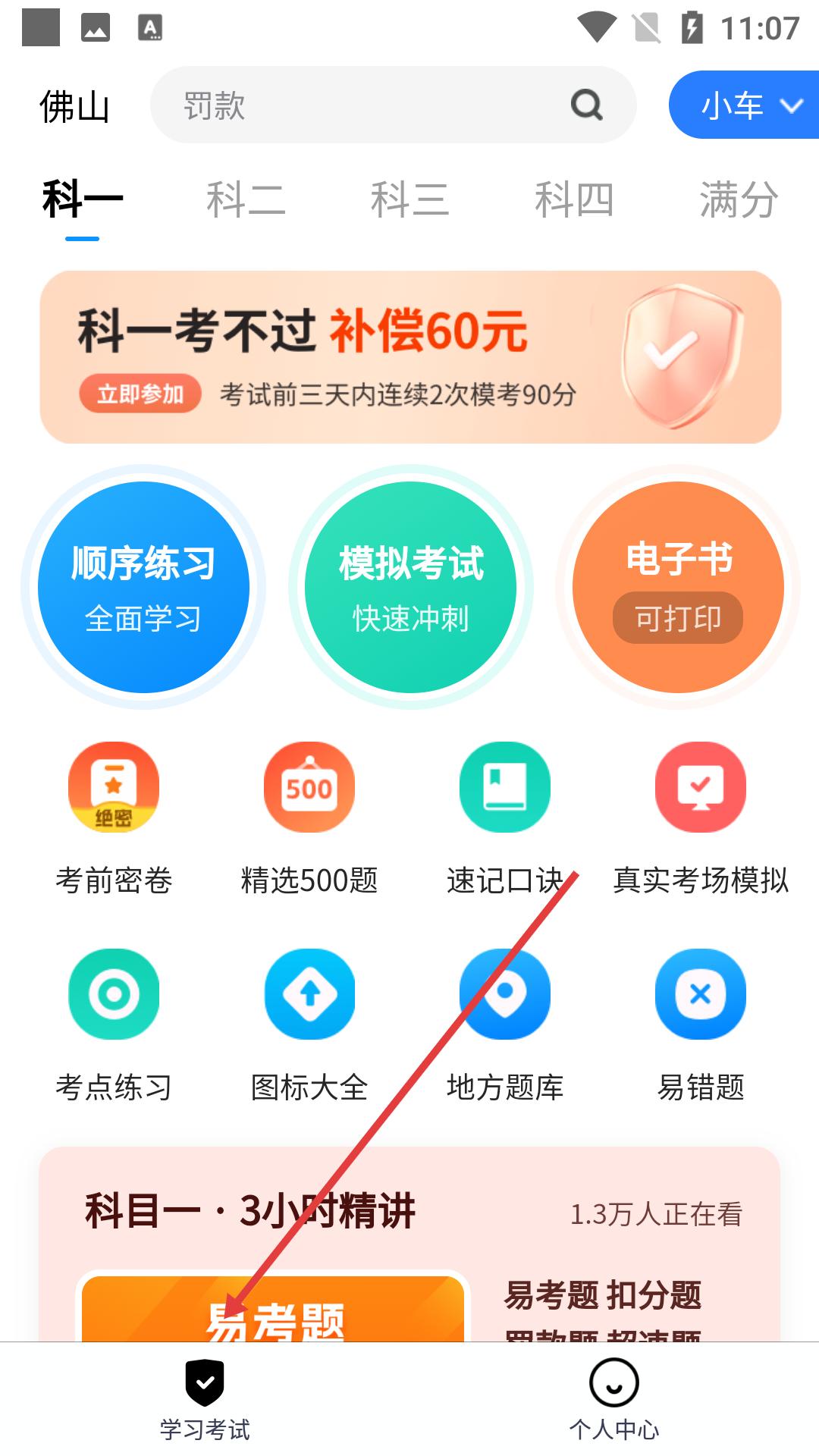Start 模拟考试 mock exam

(410, 587)
